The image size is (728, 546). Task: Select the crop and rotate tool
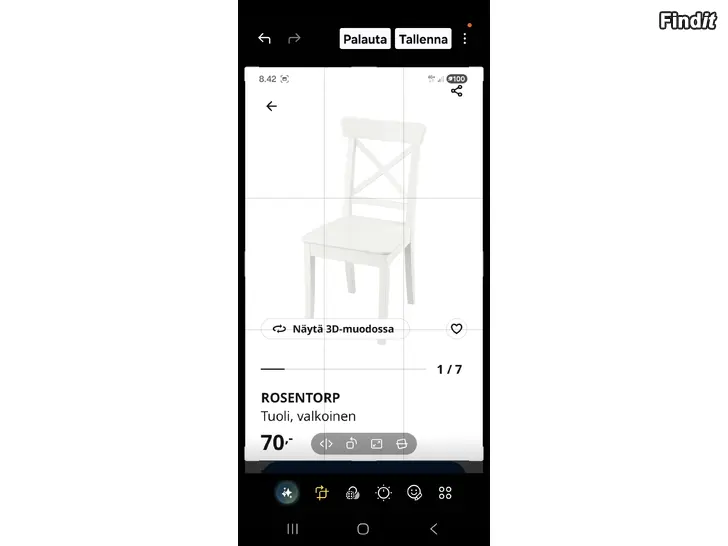[321, 493]
